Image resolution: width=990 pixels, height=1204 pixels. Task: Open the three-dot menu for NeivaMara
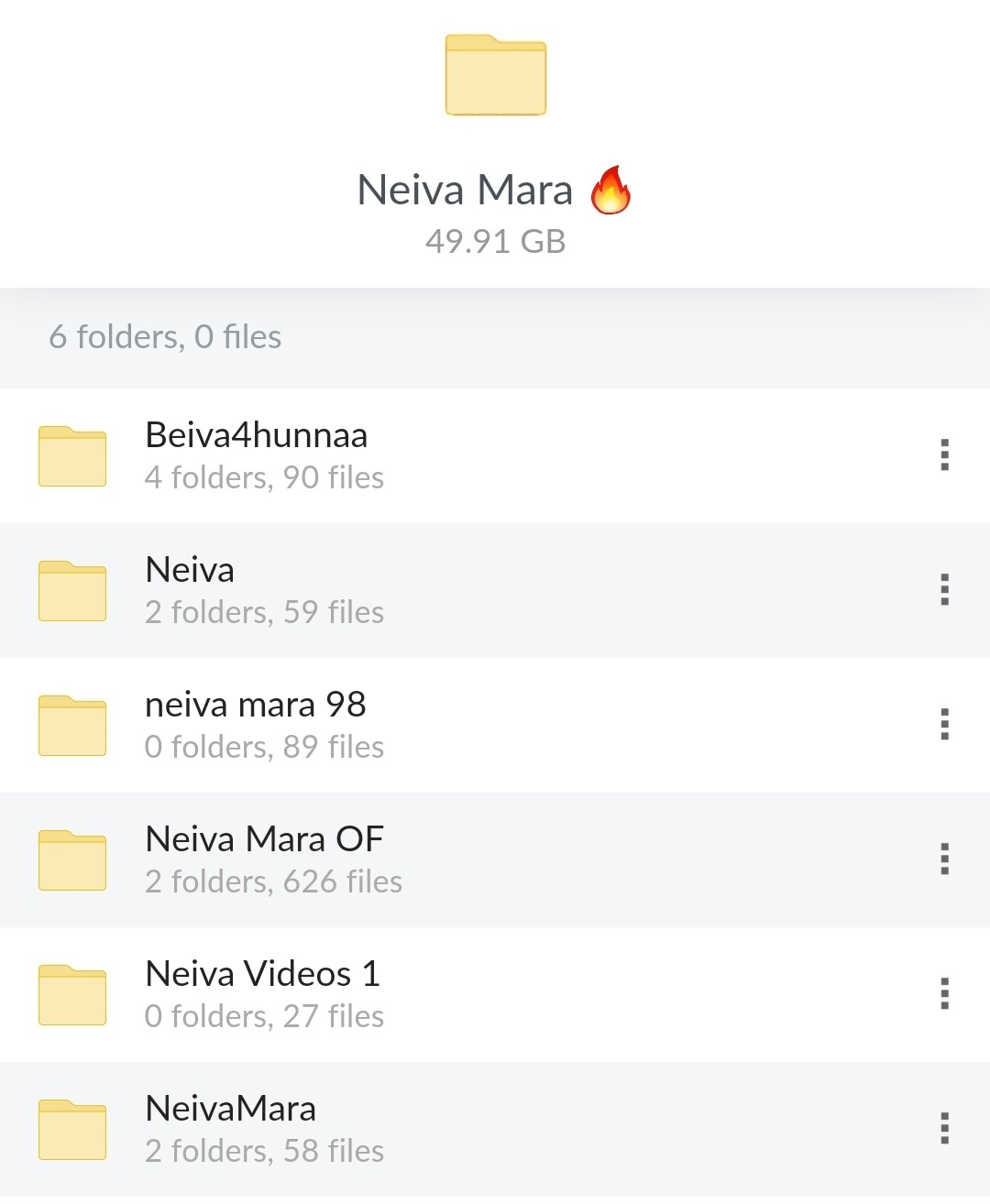[x=944, y=1129]
